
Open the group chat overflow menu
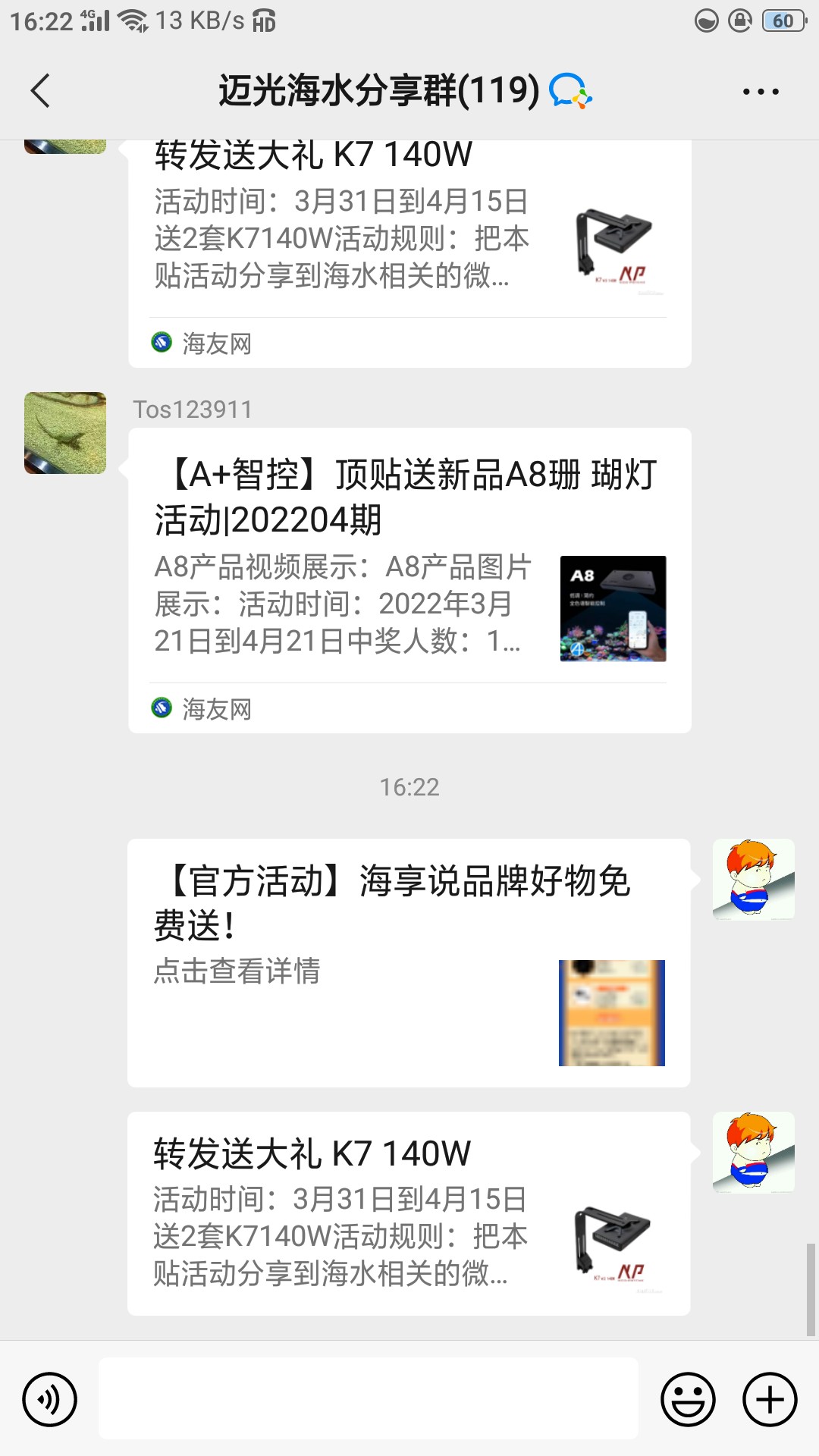pos(760,92)
